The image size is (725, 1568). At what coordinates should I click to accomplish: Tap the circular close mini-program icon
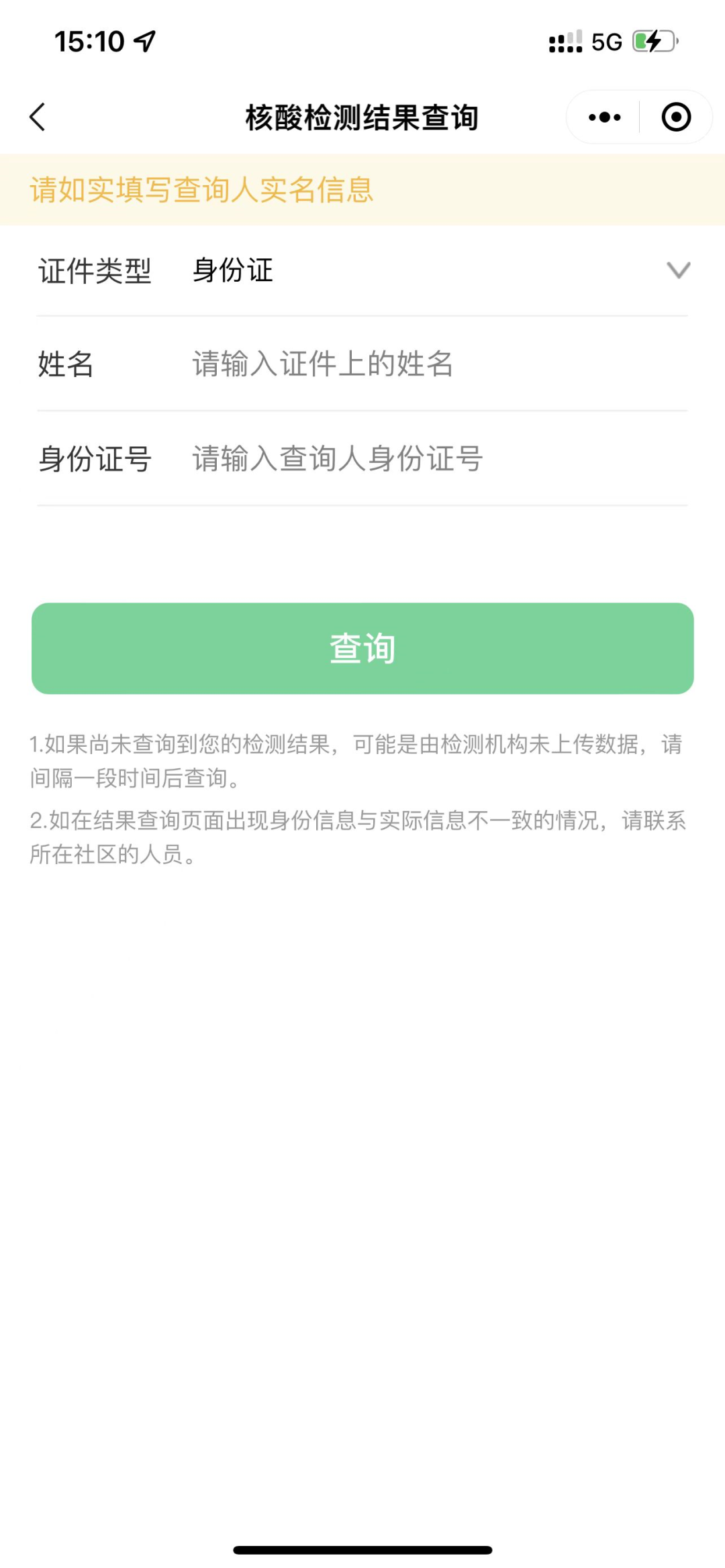click(x=676, y=116)
